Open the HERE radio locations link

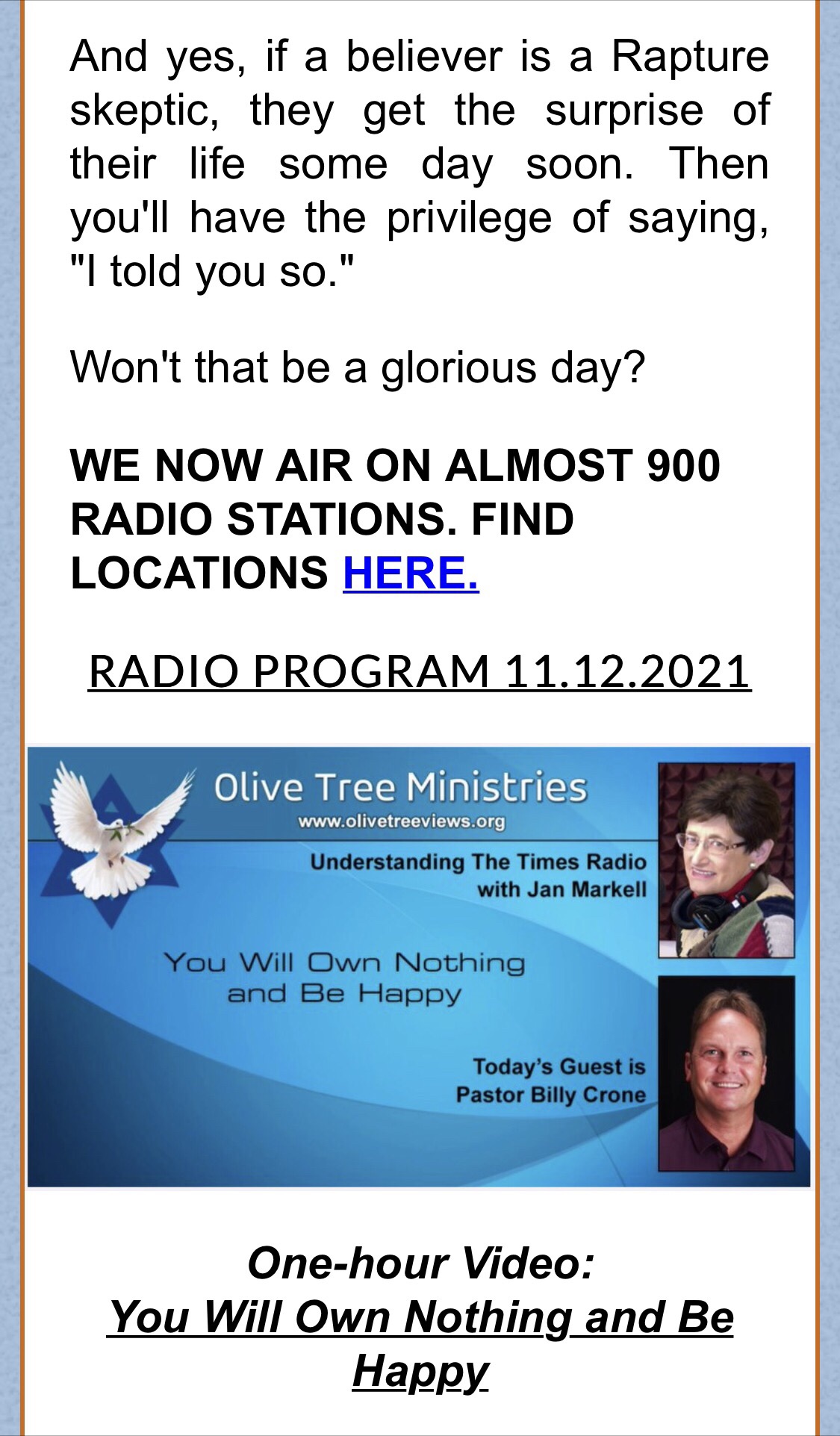[410, 573]
